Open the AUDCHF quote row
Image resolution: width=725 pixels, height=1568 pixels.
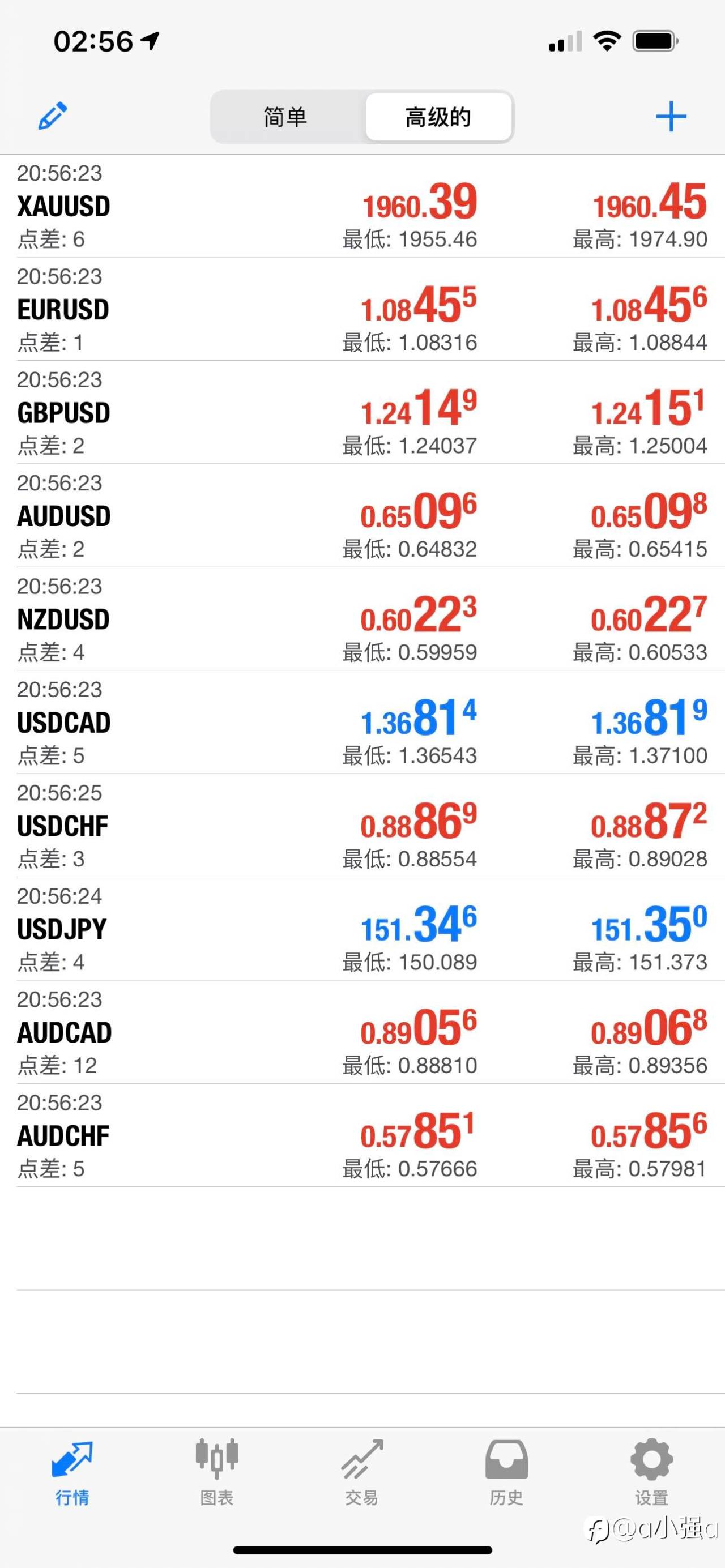362,1135
